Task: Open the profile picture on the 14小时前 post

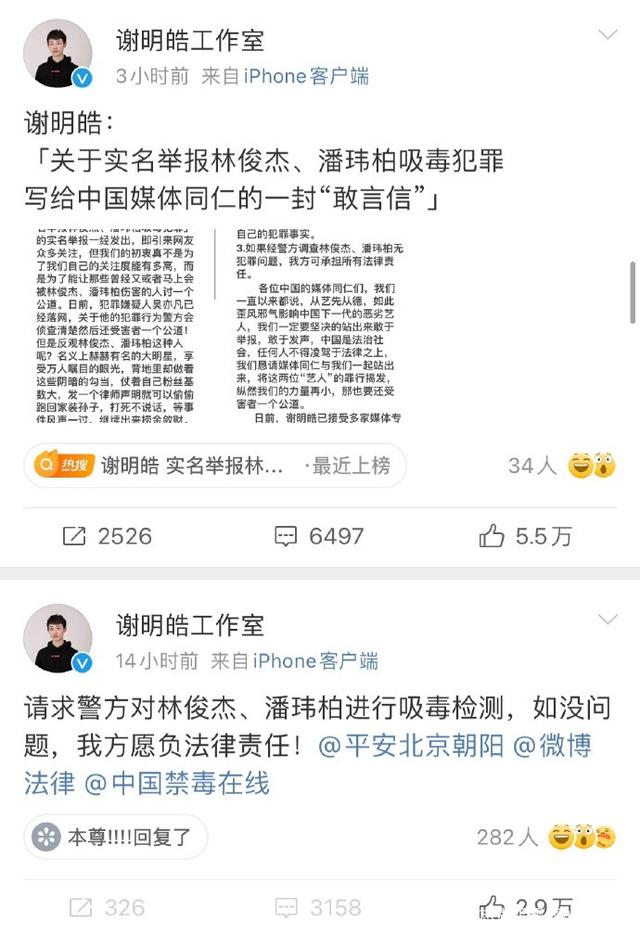Action: (x=57, y=640)
